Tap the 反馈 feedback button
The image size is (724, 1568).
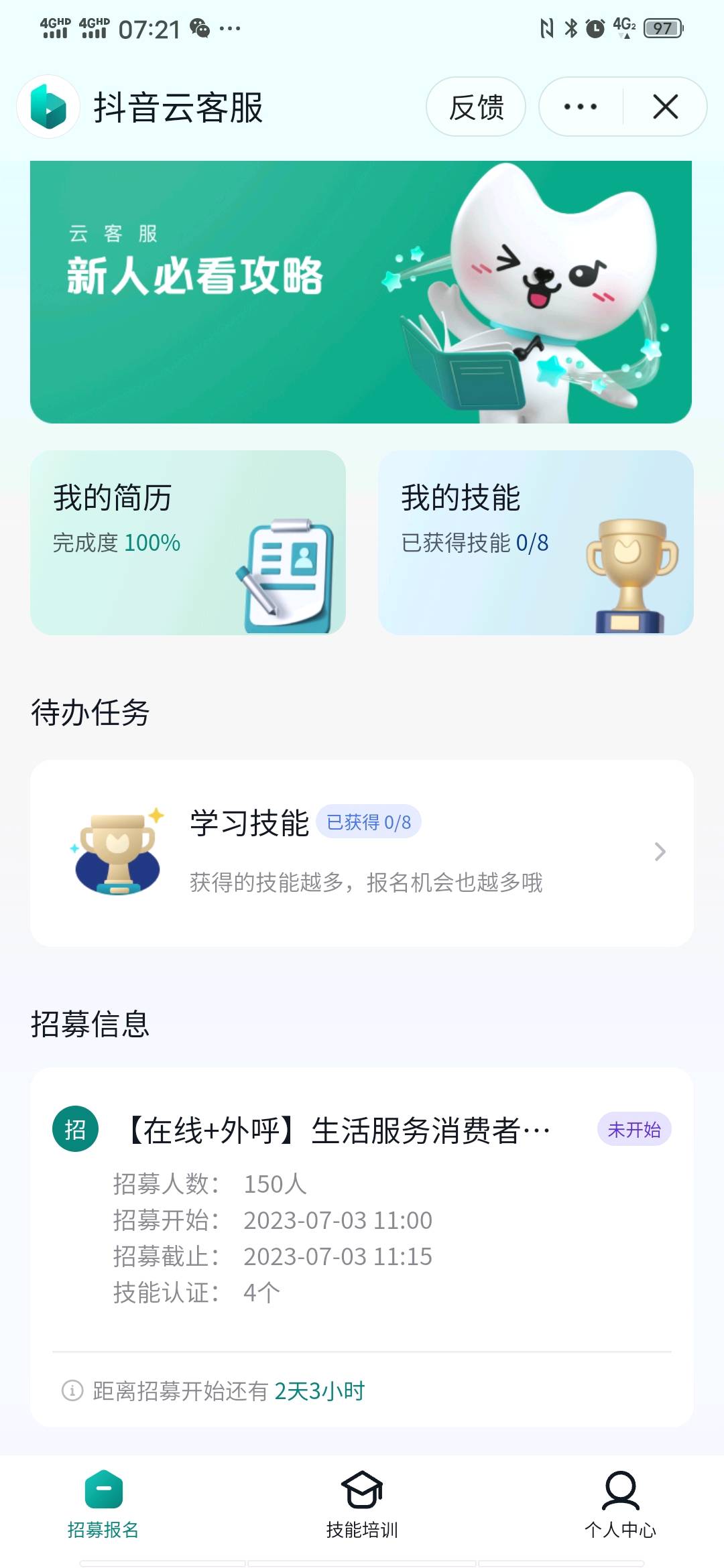(x=476, y=107)
